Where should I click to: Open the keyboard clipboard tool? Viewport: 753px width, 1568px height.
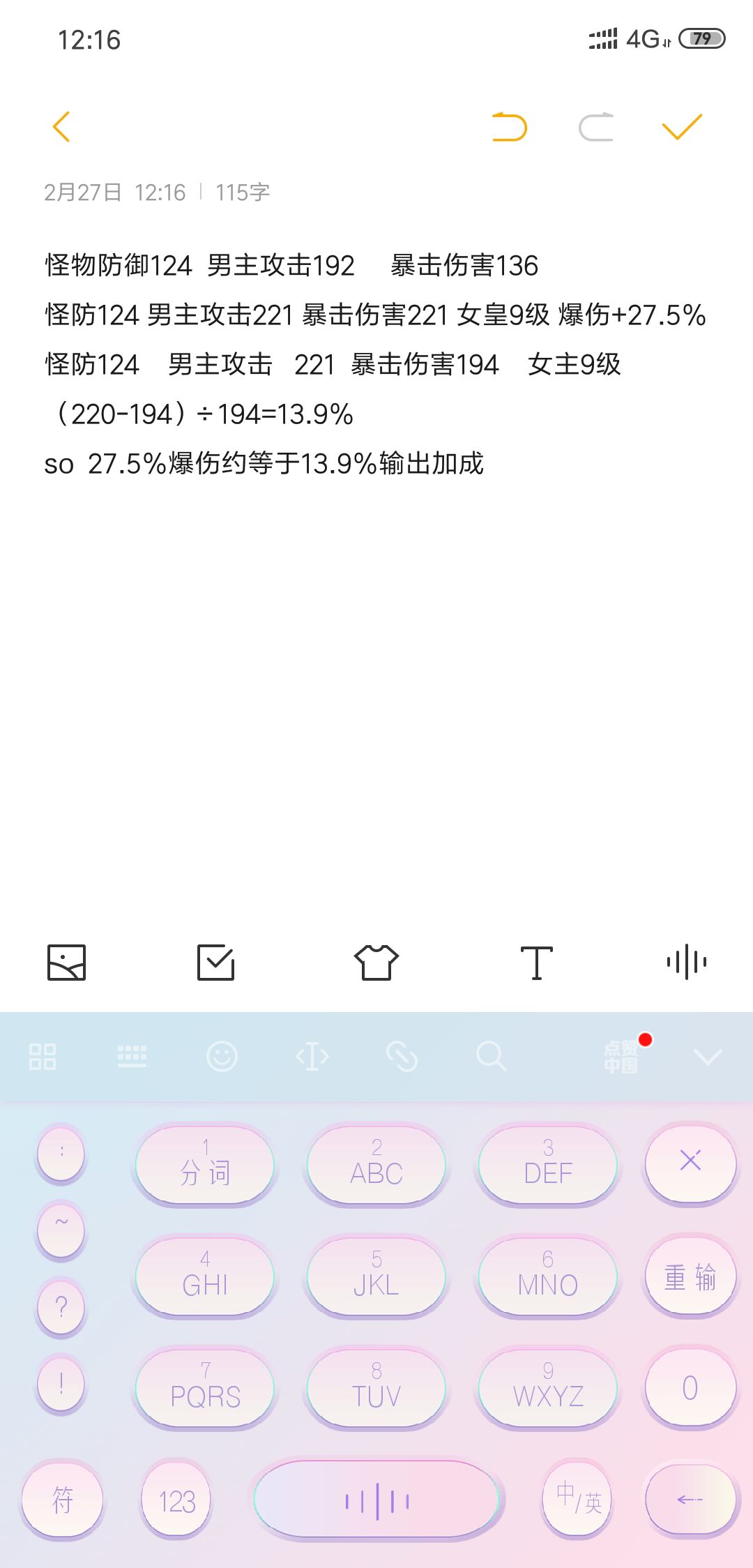(403, 1057)
